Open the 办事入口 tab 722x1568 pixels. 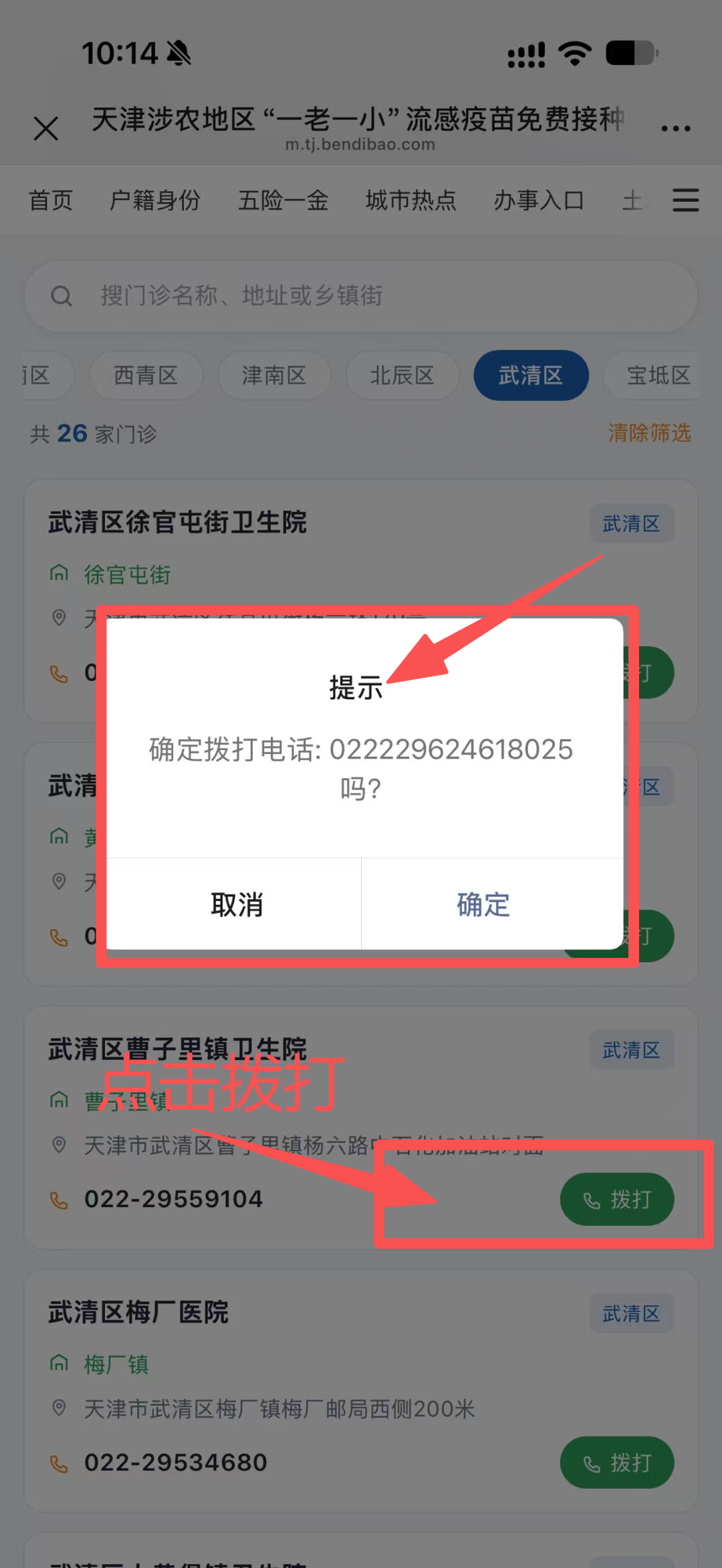pyautogui.click(x=539, y=200)
